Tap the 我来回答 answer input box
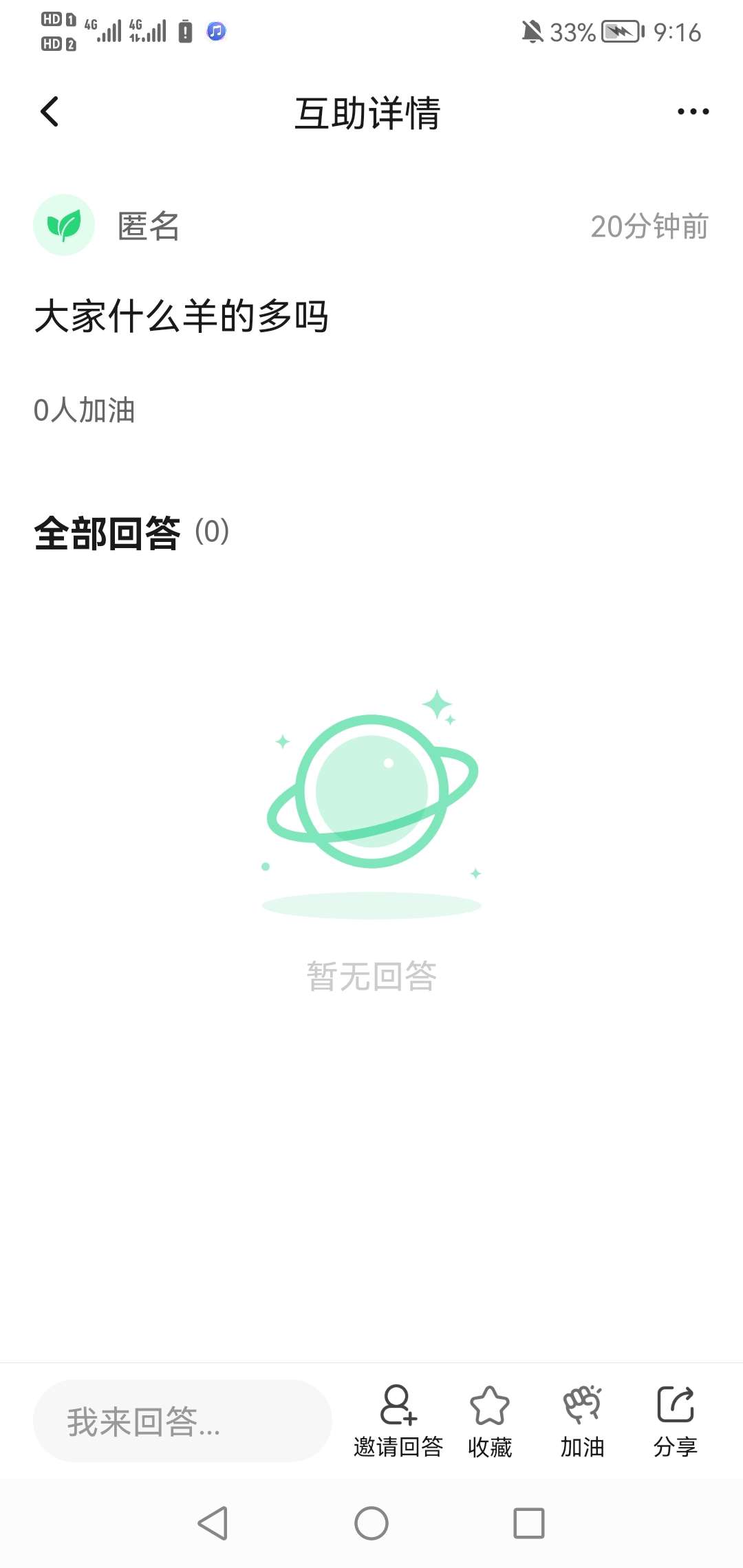Viewport: 743px width, 1568px height. [182, 1421]
